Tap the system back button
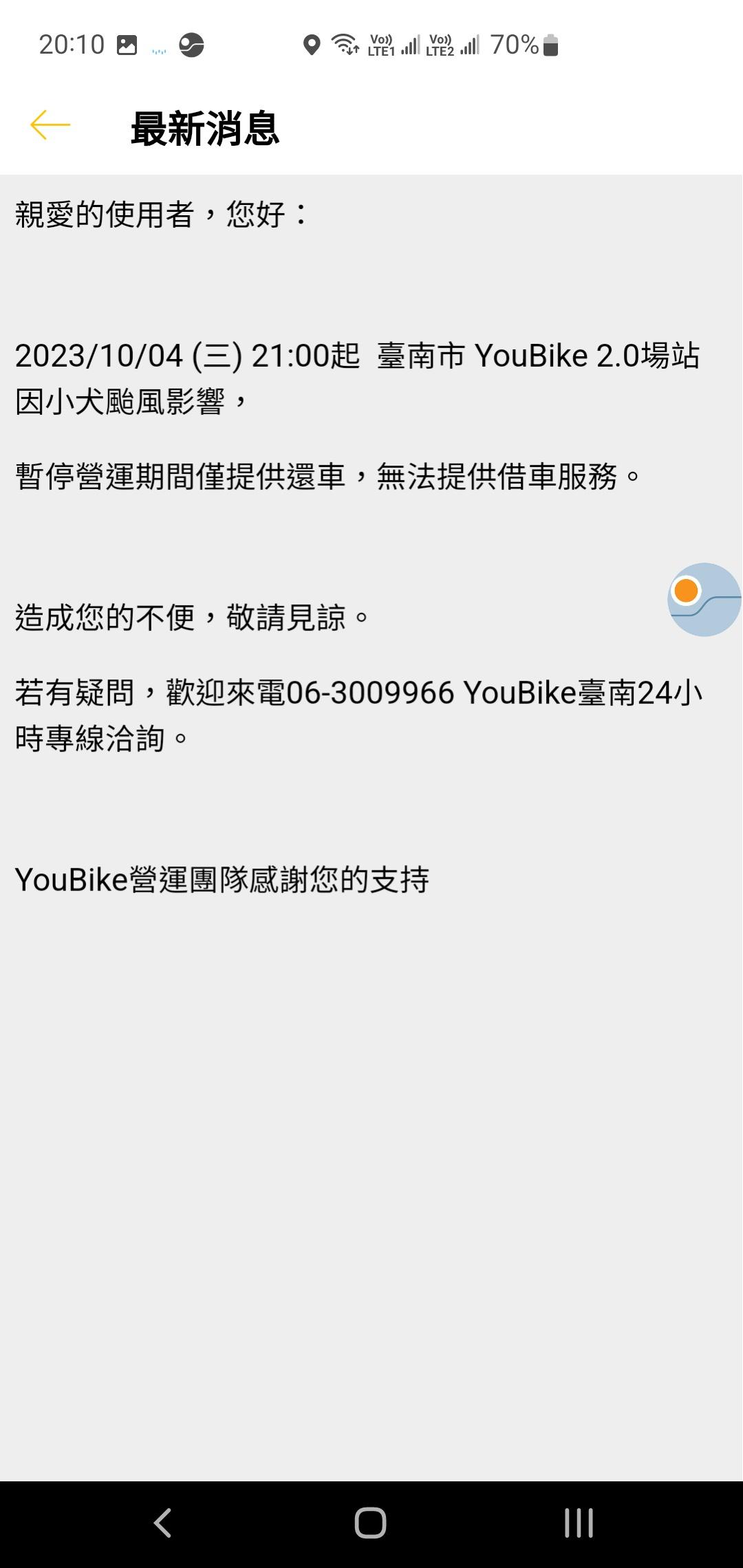 pyautogui.click(x=162, y=1522)
